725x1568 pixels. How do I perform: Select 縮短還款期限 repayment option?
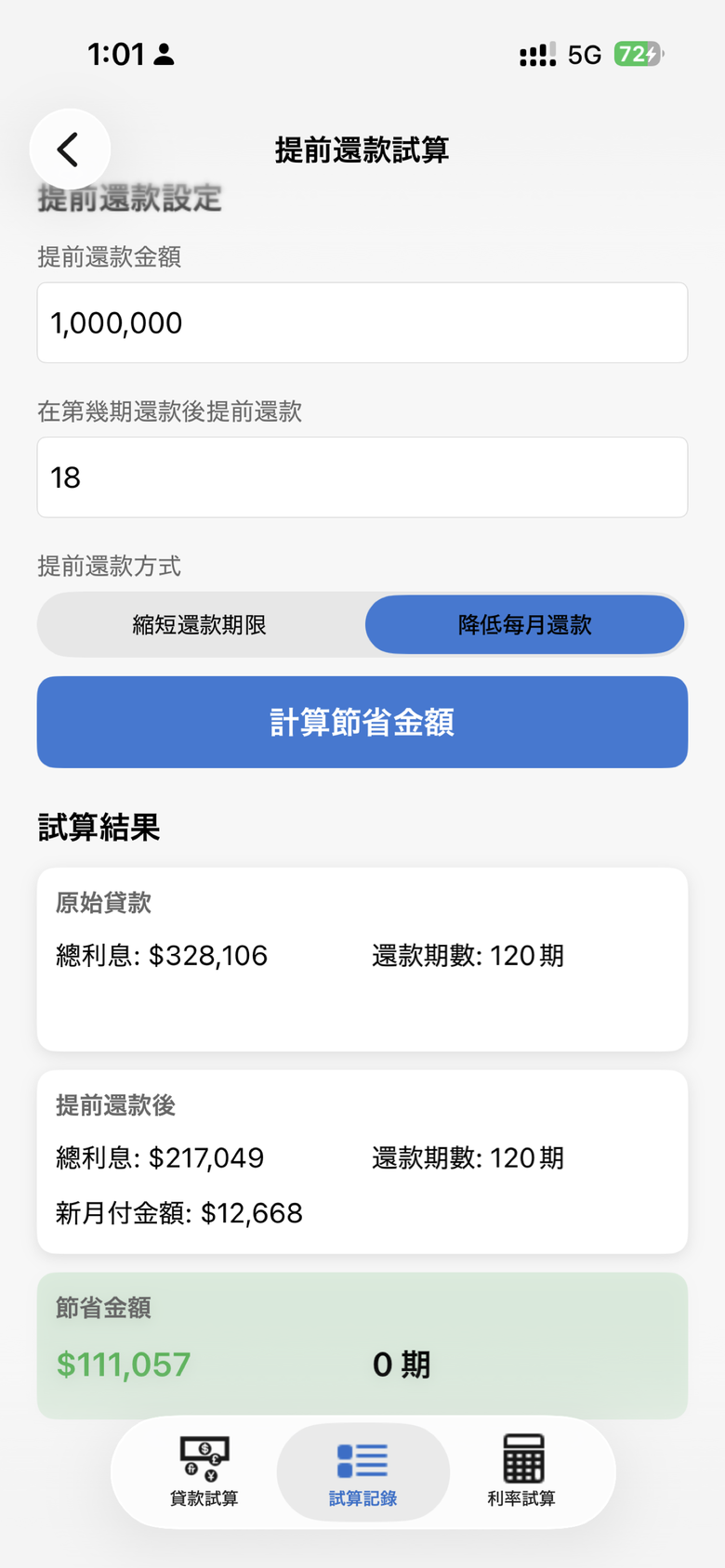point(202,624)
